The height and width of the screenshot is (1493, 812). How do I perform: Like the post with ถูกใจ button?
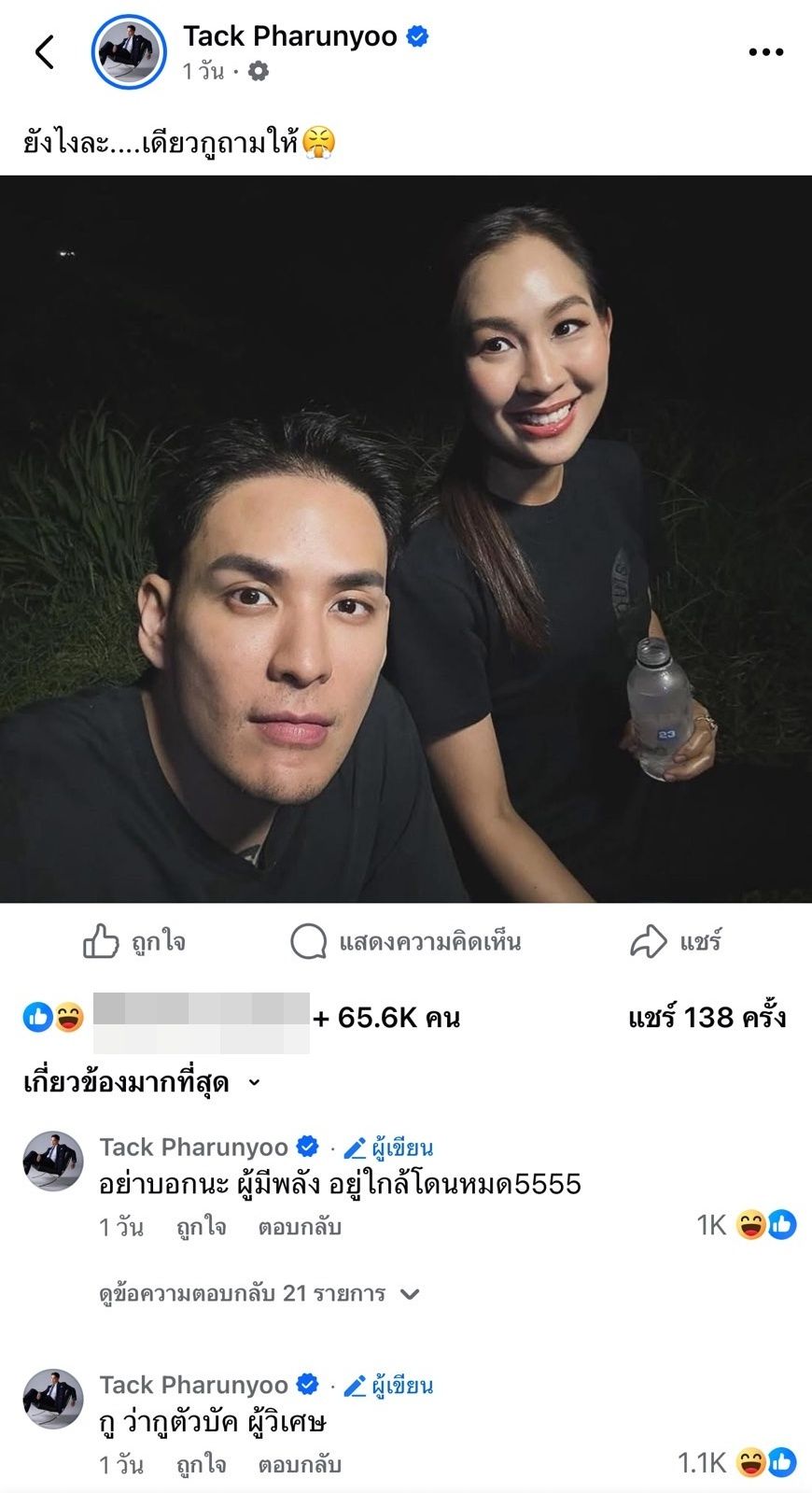[134, 942]
